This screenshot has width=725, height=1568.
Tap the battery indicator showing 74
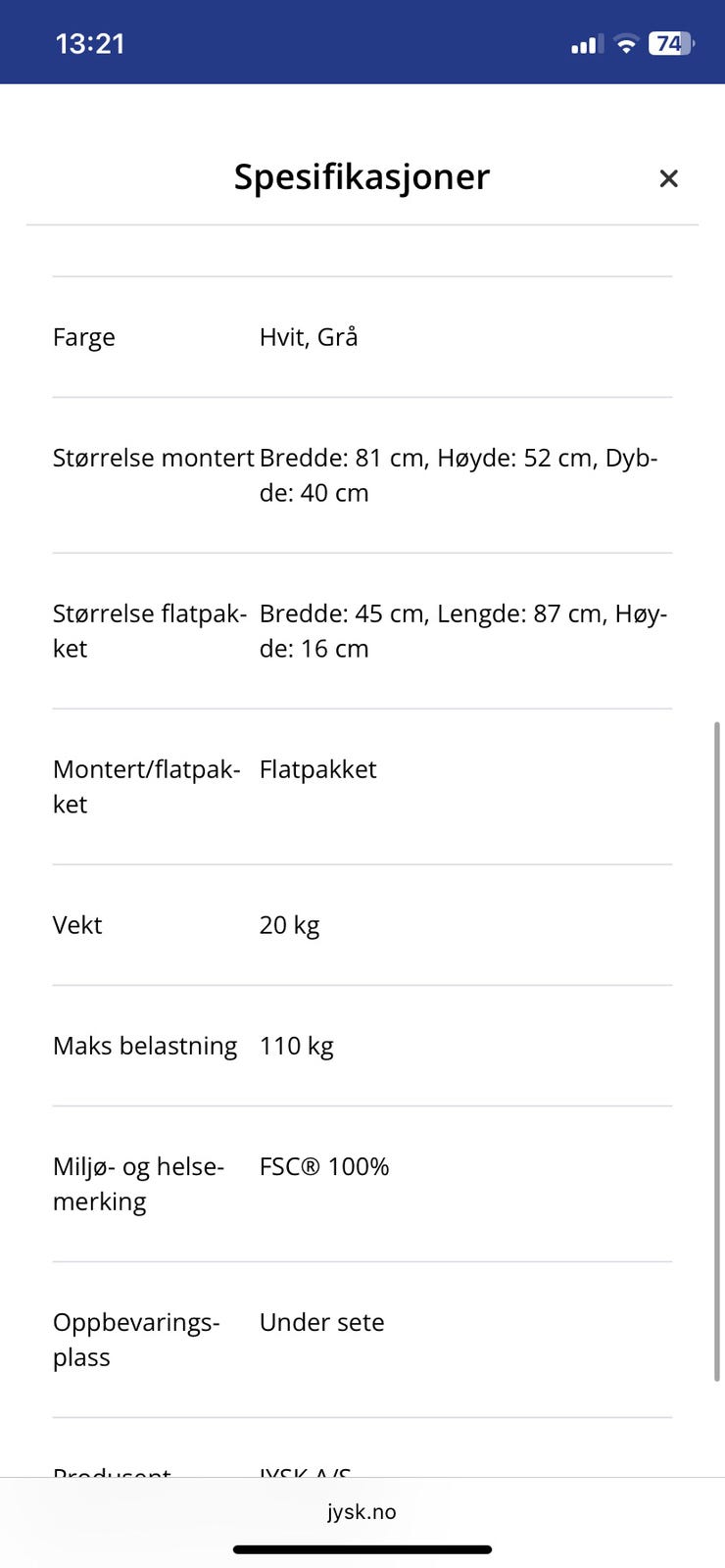[x=671, y=43]
